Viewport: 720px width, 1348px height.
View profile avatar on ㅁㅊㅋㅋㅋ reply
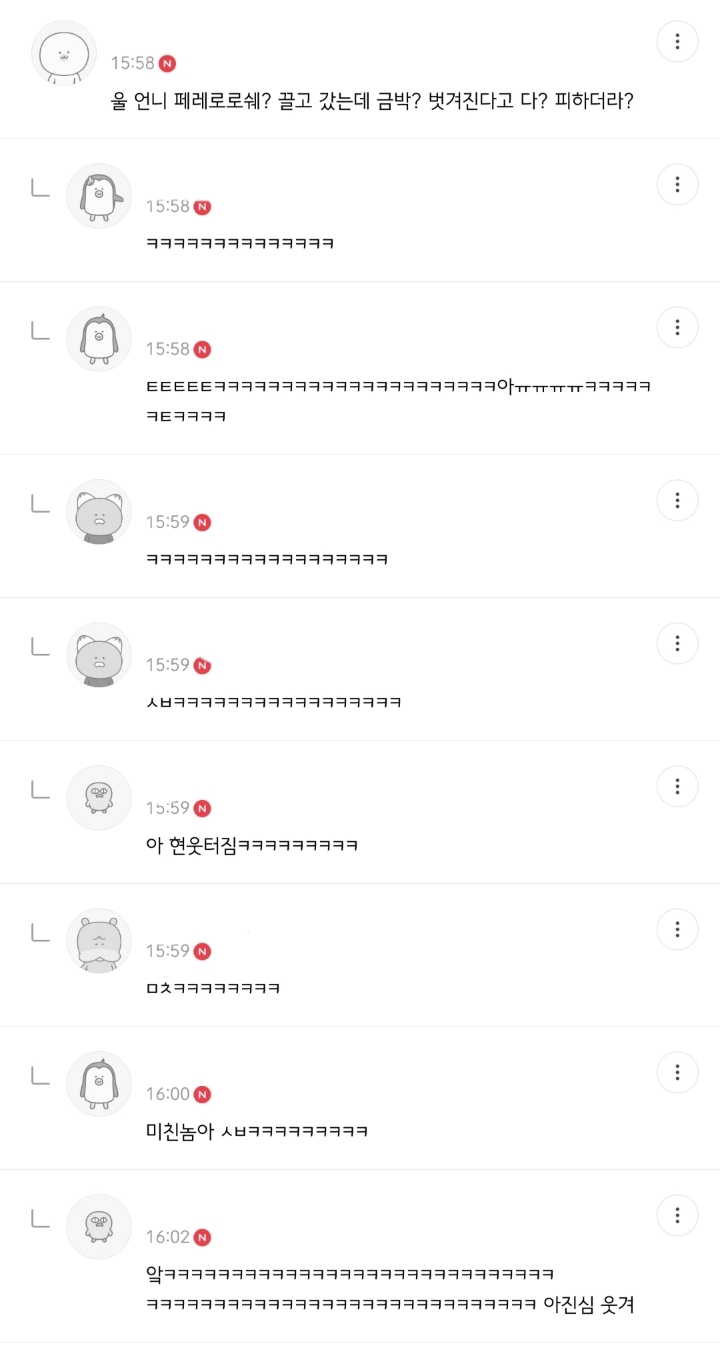click(x=99, y=941)
